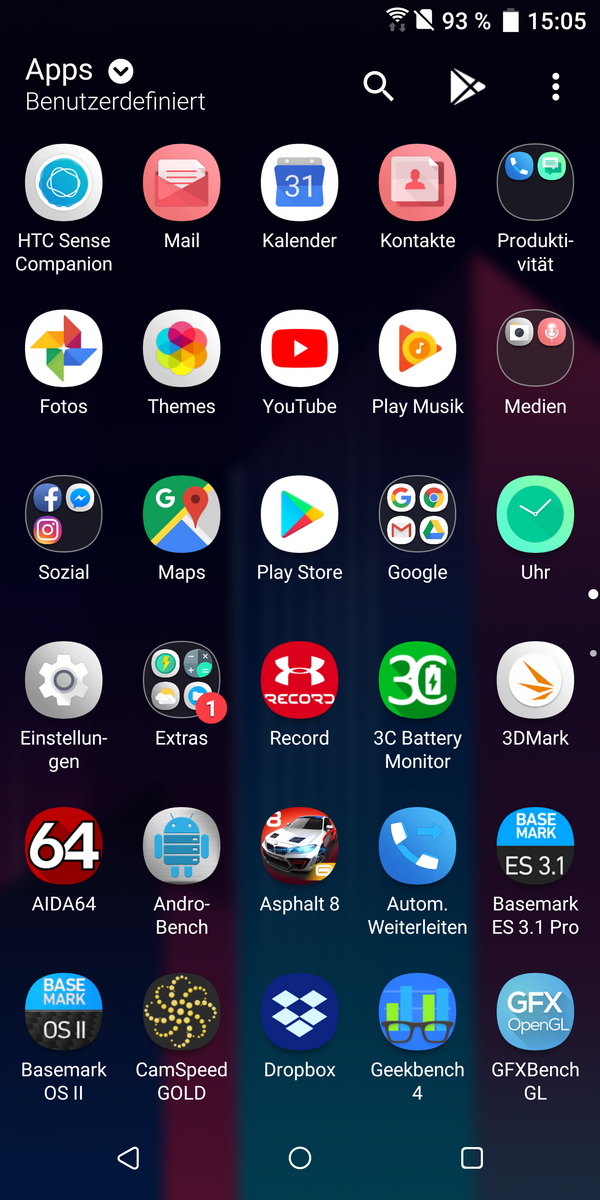Image resolution: width=600 pixels, height=1200 pixels.
Task: Open Dropbox
Action: tap(299, 1013)
